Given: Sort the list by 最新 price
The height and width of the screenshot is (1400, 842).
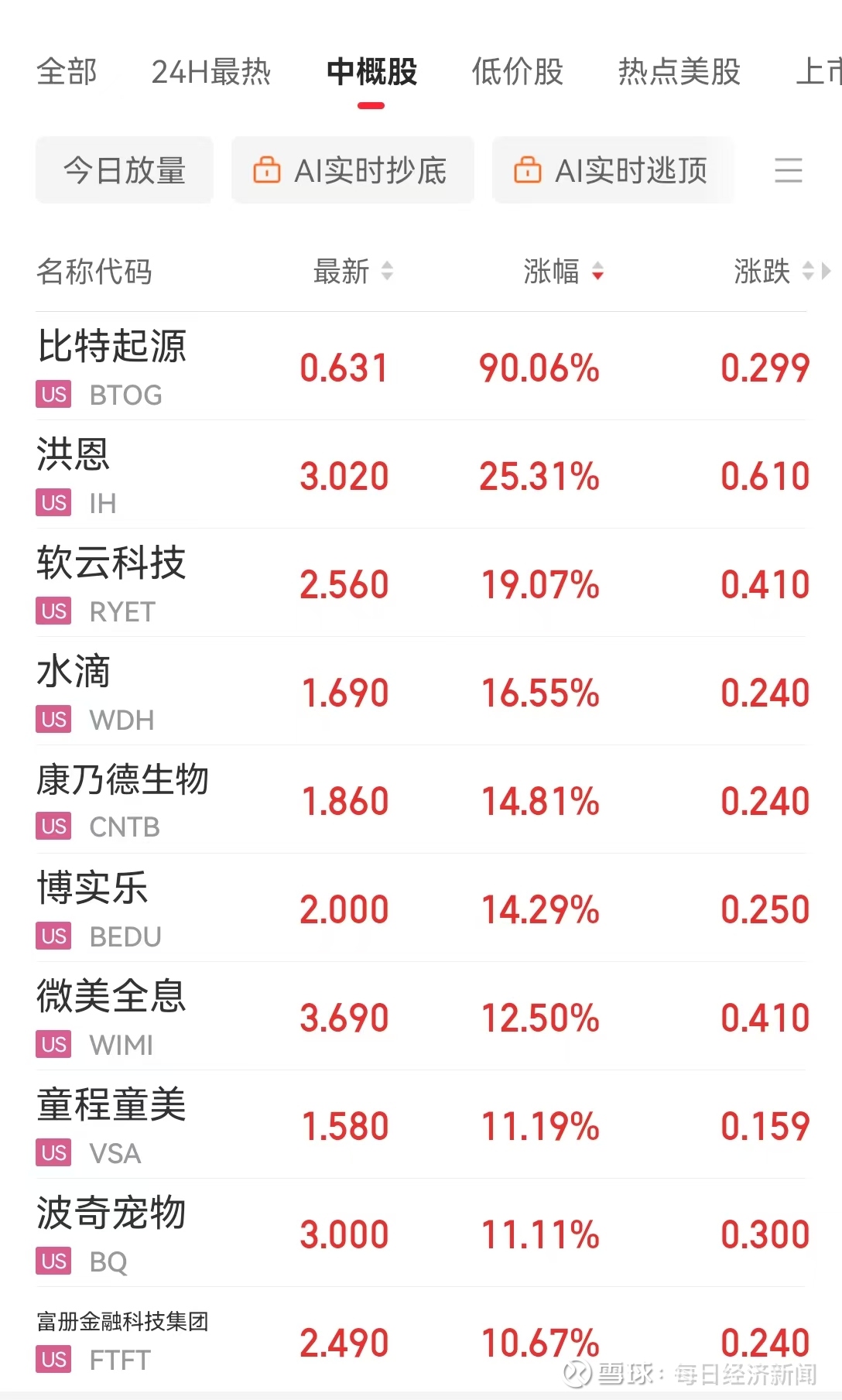Looking at the screenshot, I should pyautogui.click(x=353, y=272).
